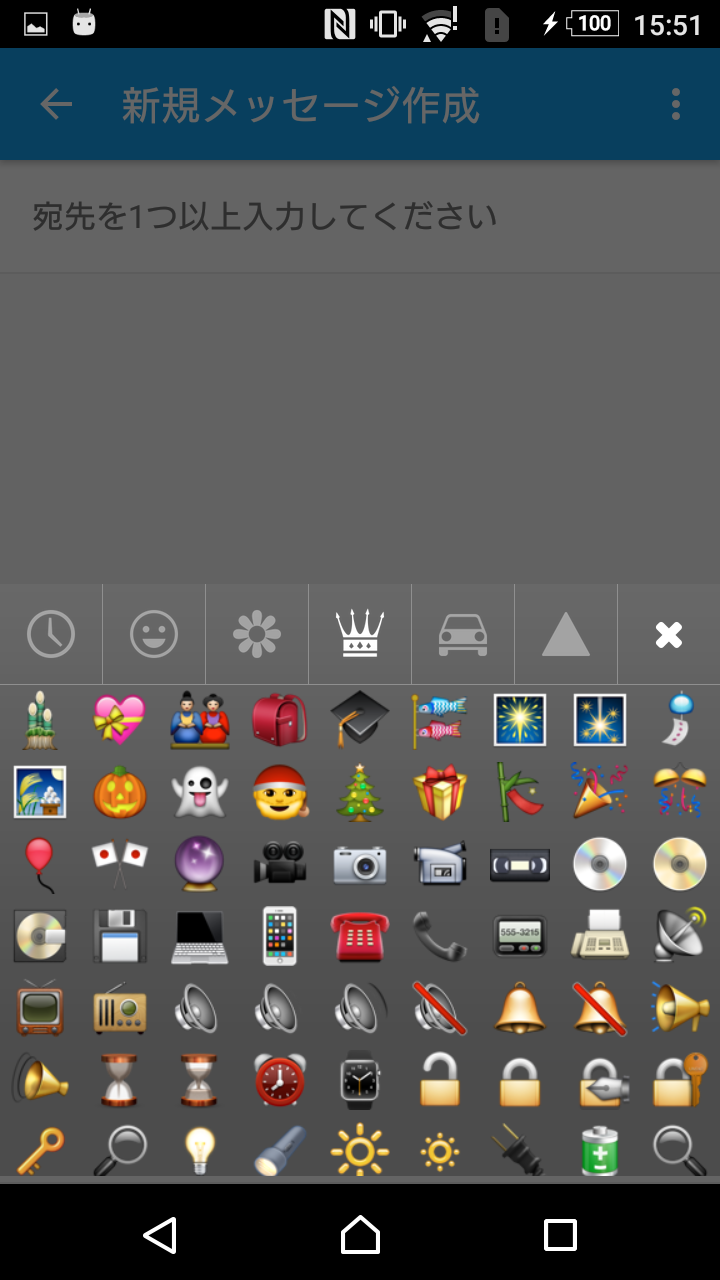
Task: Insert the ghost emoji
Action: tap(200, 791)
